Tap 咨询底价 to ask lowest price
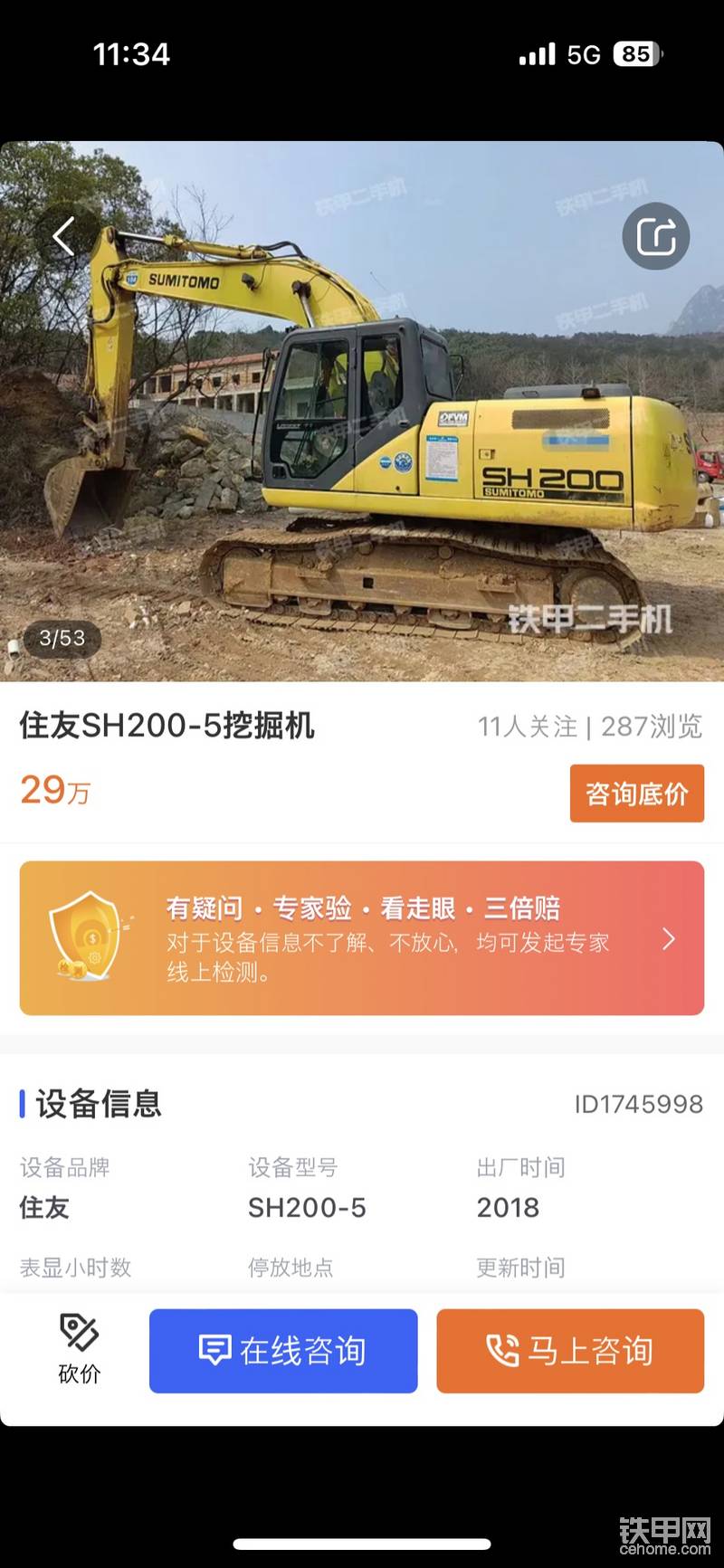Image resolution: width=724 pixels, height=1568 pixels. 637,794
